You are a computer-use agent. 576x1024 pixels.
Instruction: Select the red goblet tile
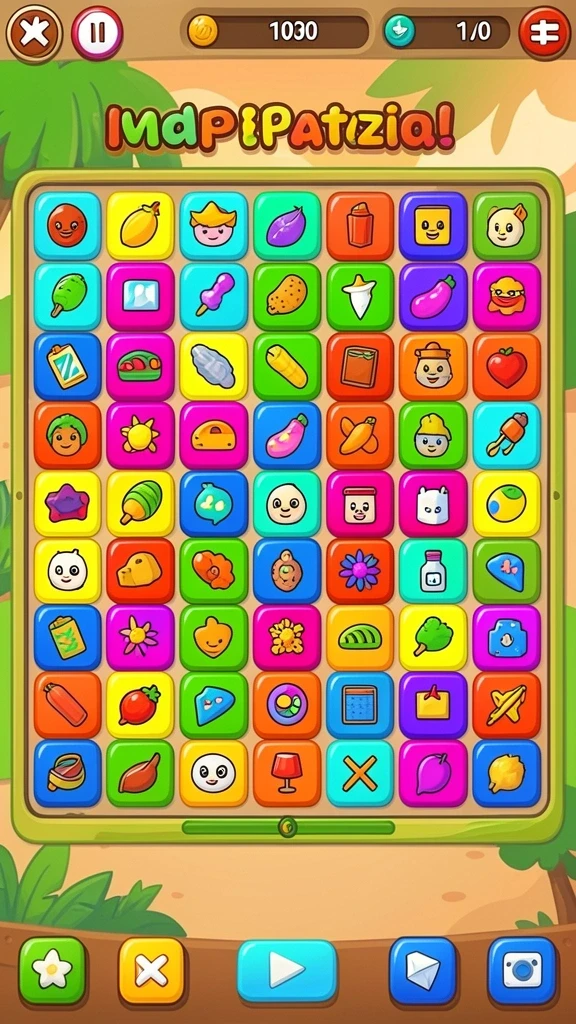pyautogui.click(x=287, y=773)
